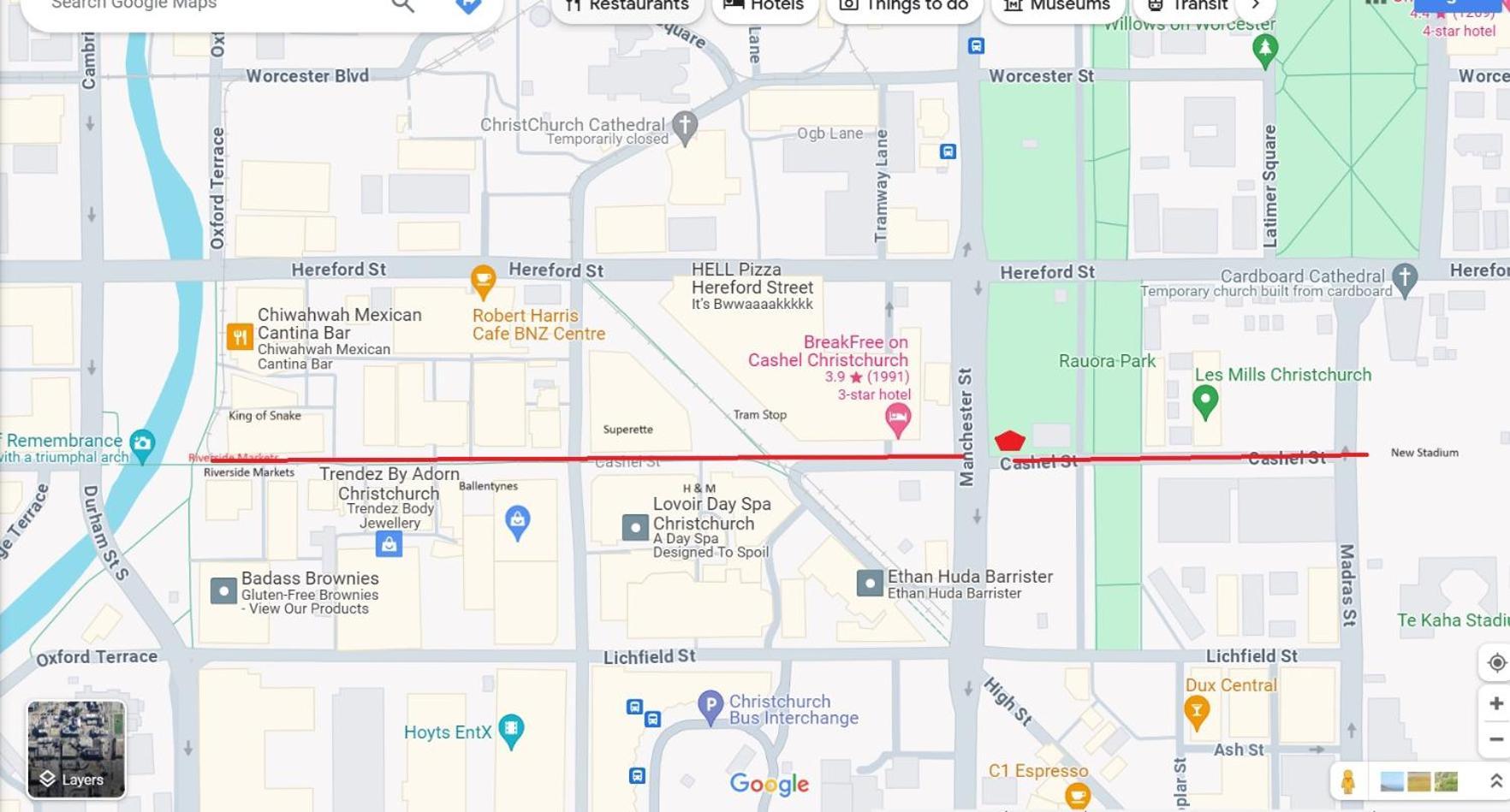This screenshot has height=812, width=1510.
Task: Select the Things to do chip
Action: [x=904, y=6]
